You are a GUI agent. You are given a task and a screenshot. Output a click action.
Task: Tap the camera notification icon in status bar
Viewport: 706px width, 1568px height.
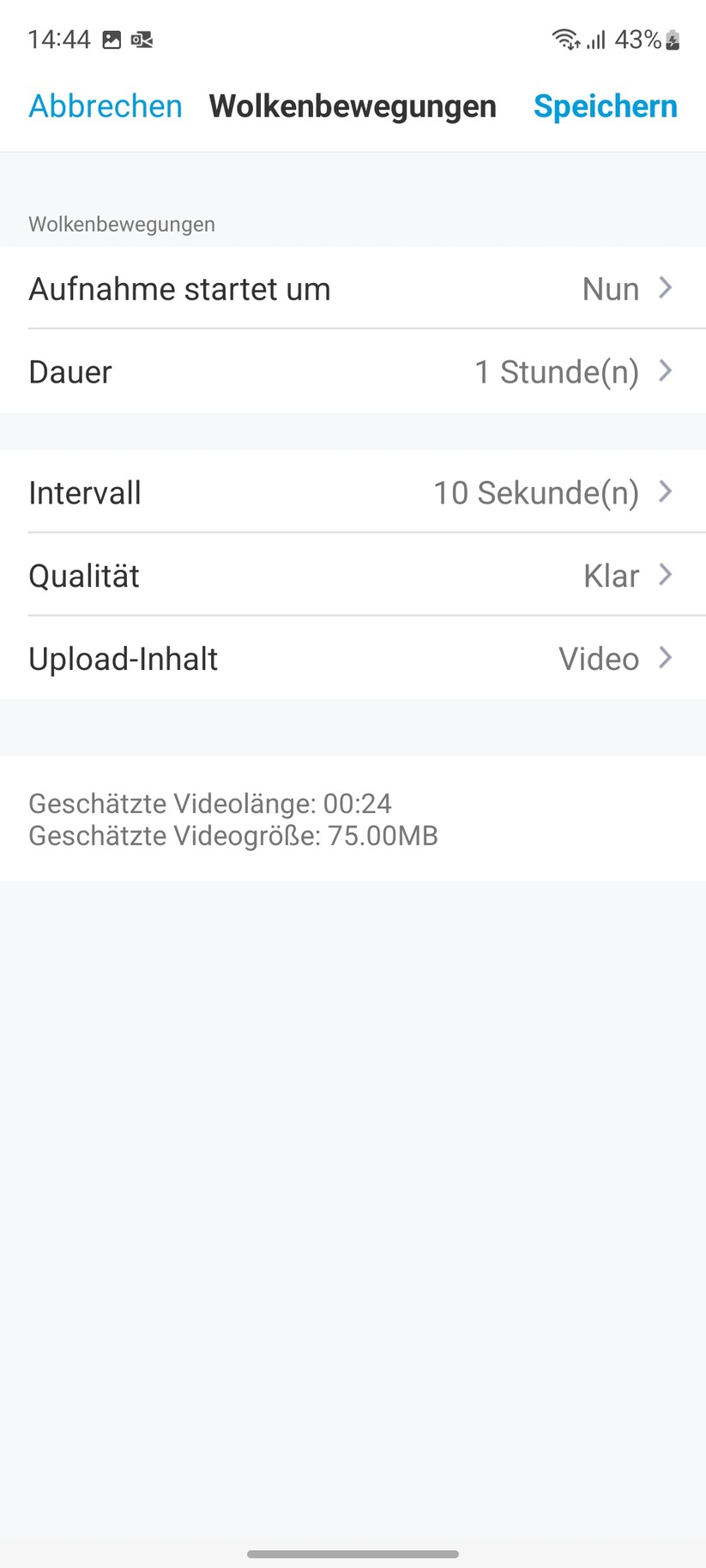point(144,39)
